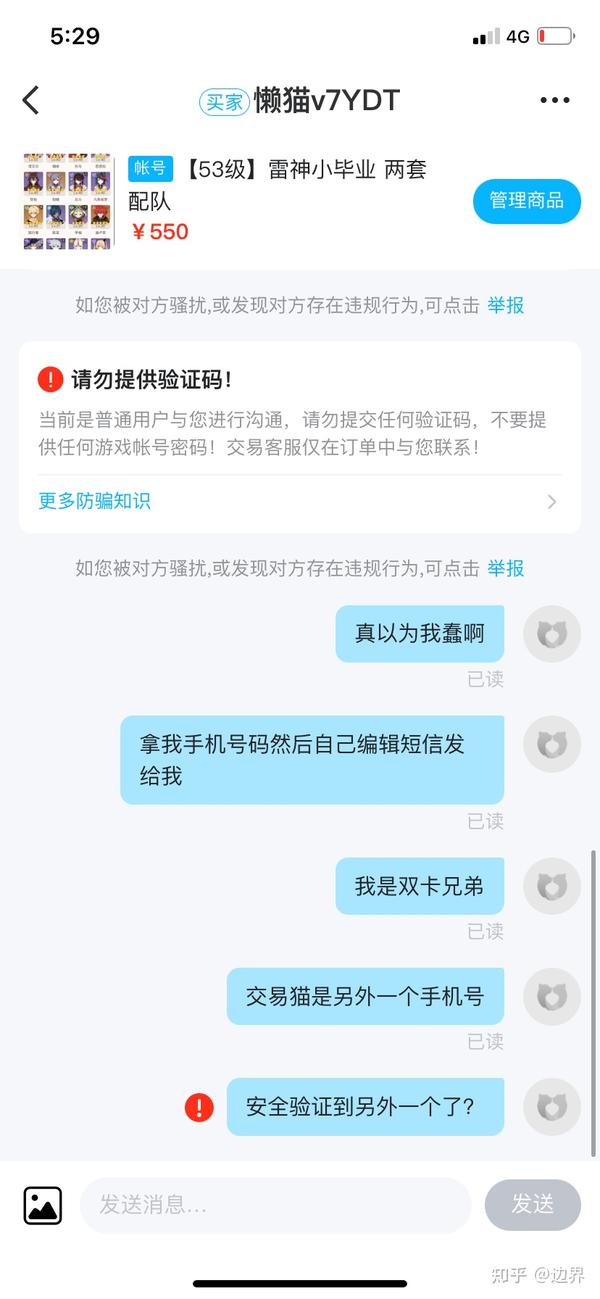Open the picture attachment icon
The height and width of the screenshot is (1299, 600).
click(43, 1206)
